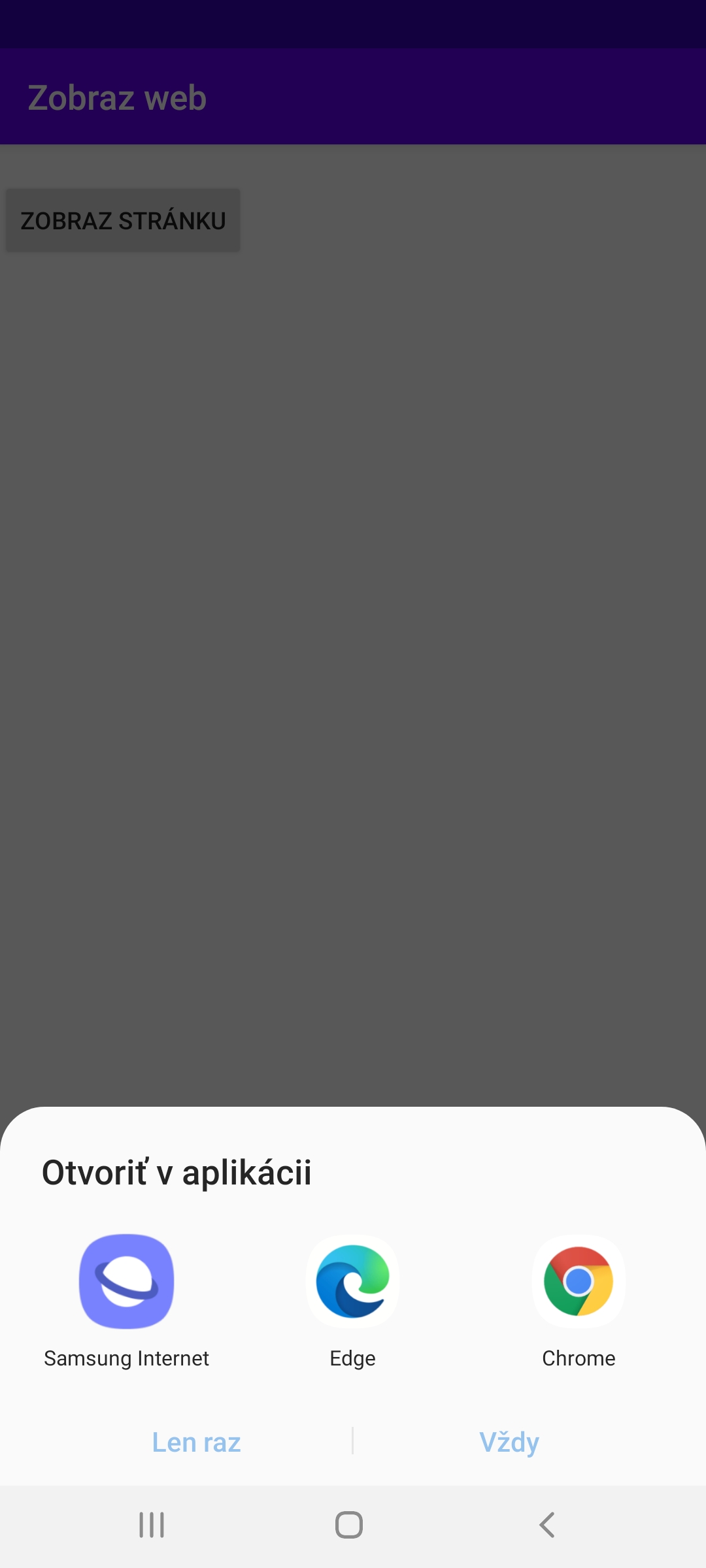Screen dimensions: 706x1568
Task: Tap the Len raz button
Action: pyautogui.click(x=196, y=1442)
